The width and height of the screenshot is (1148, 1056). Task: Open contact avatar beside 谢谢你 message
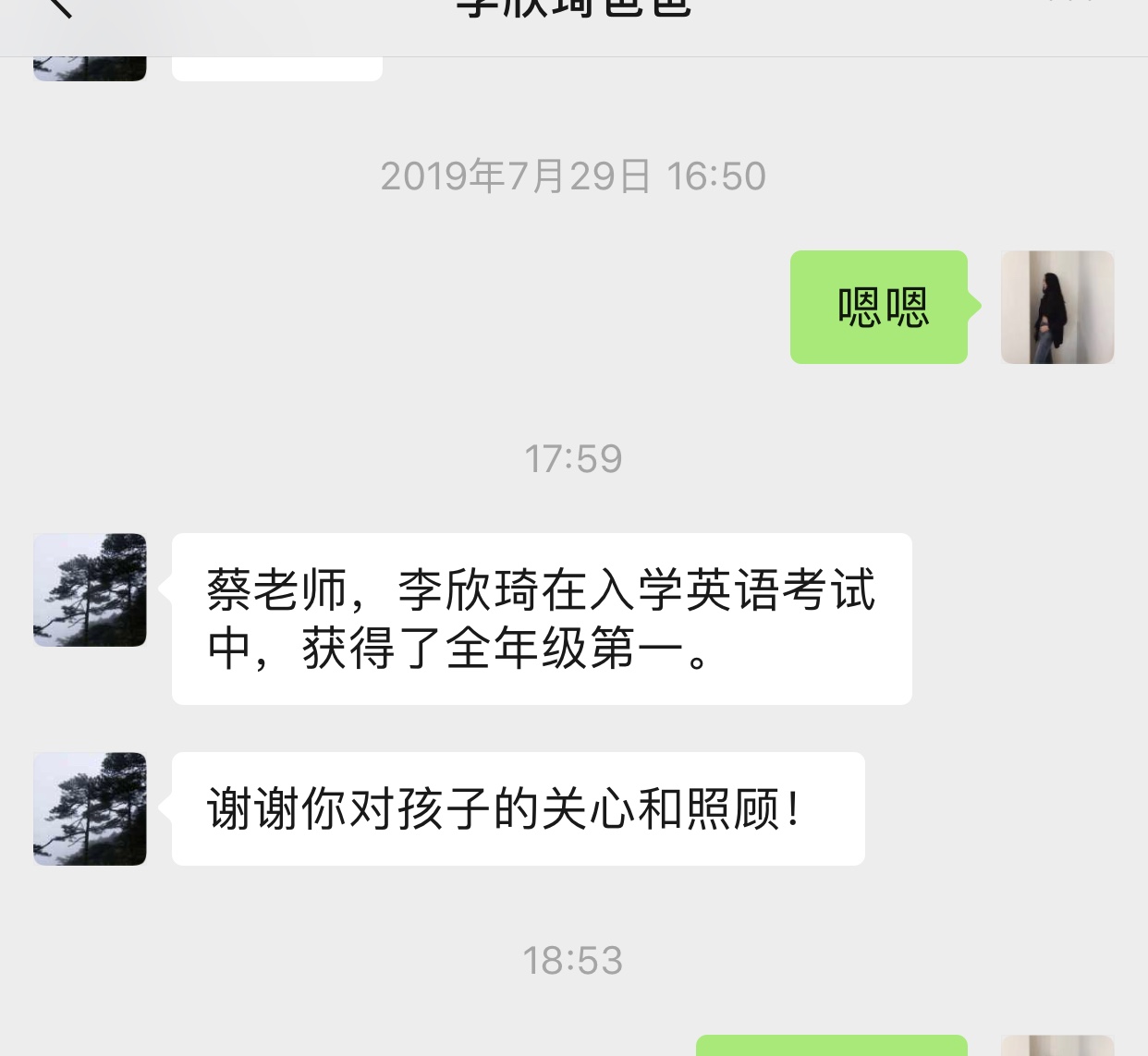[x=90, y=808]
